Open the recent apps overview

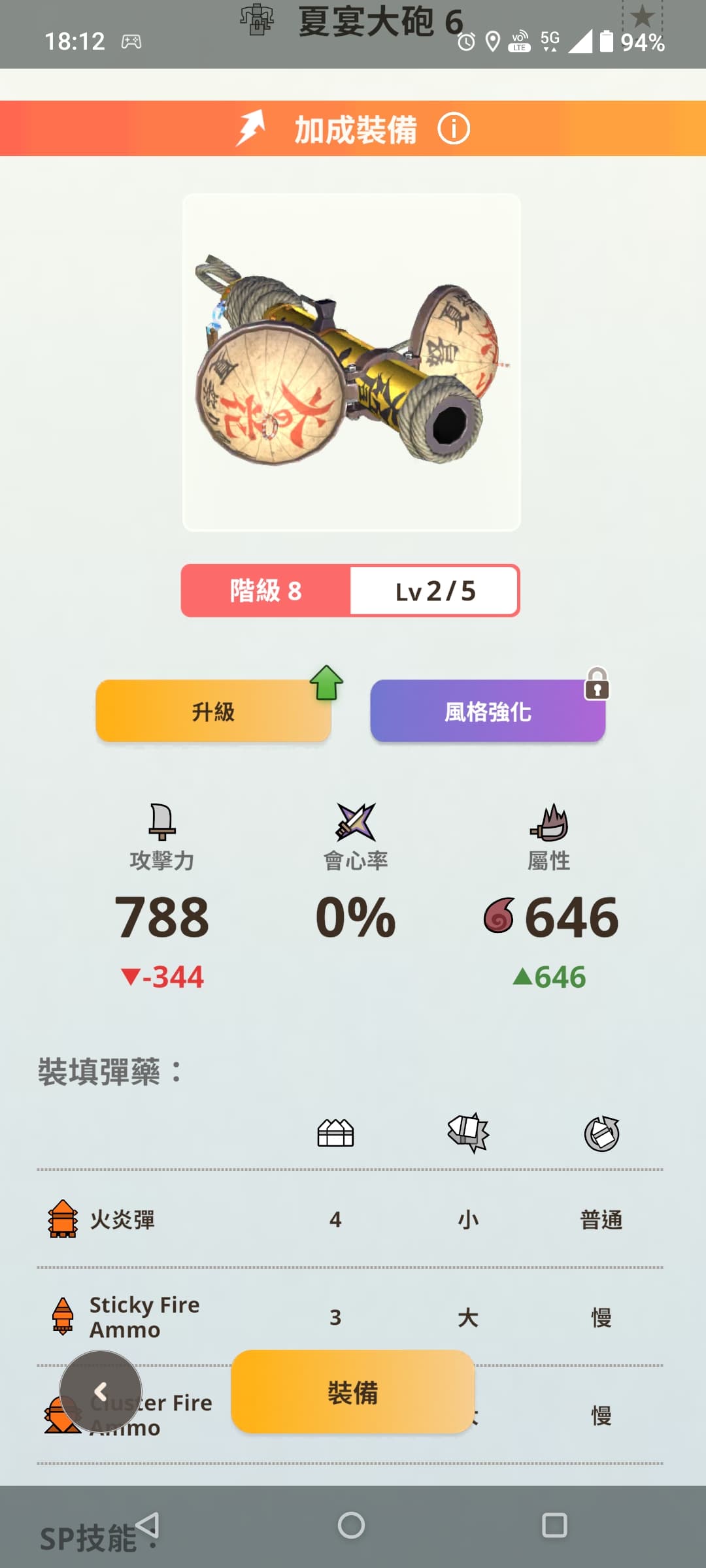click(554, 1526)
